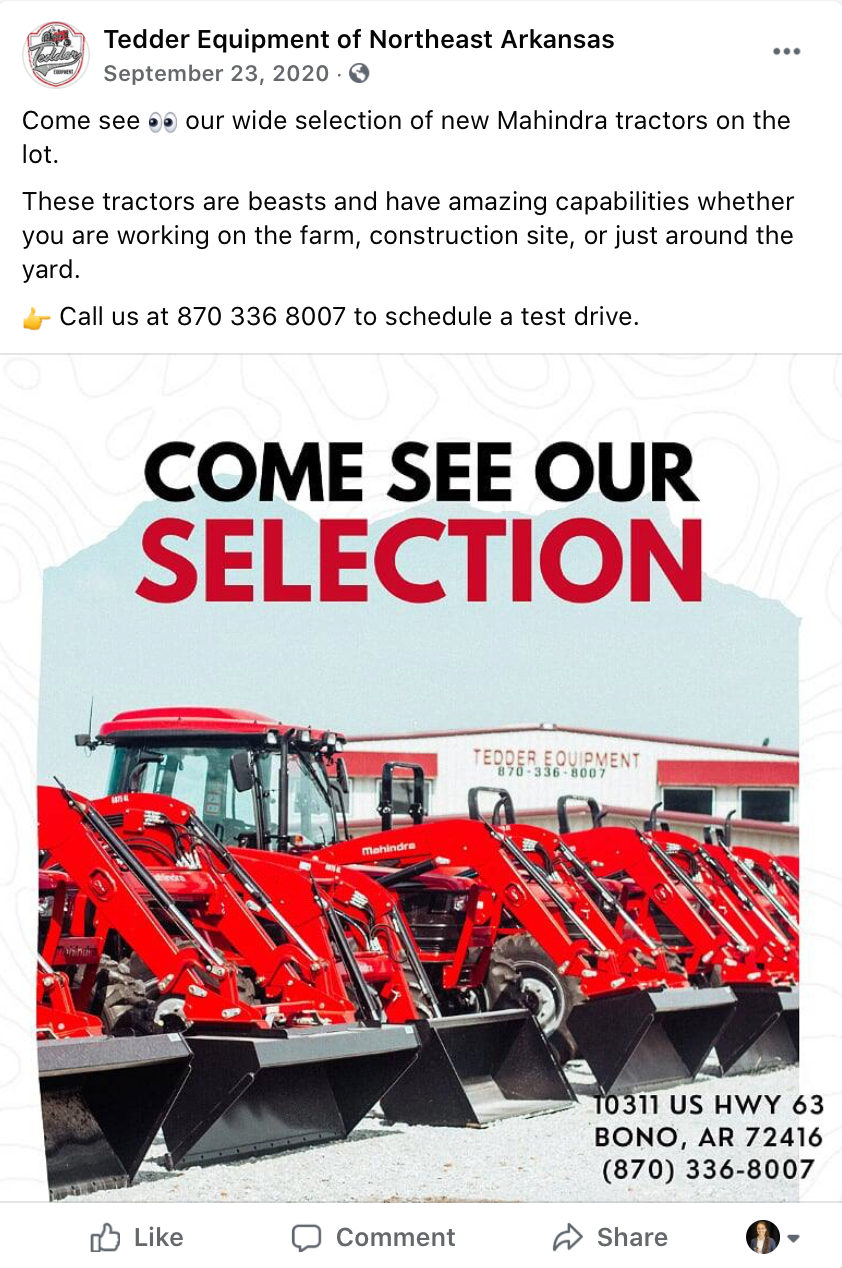Open the profile switcher dropdown

tap(773, 1237)
